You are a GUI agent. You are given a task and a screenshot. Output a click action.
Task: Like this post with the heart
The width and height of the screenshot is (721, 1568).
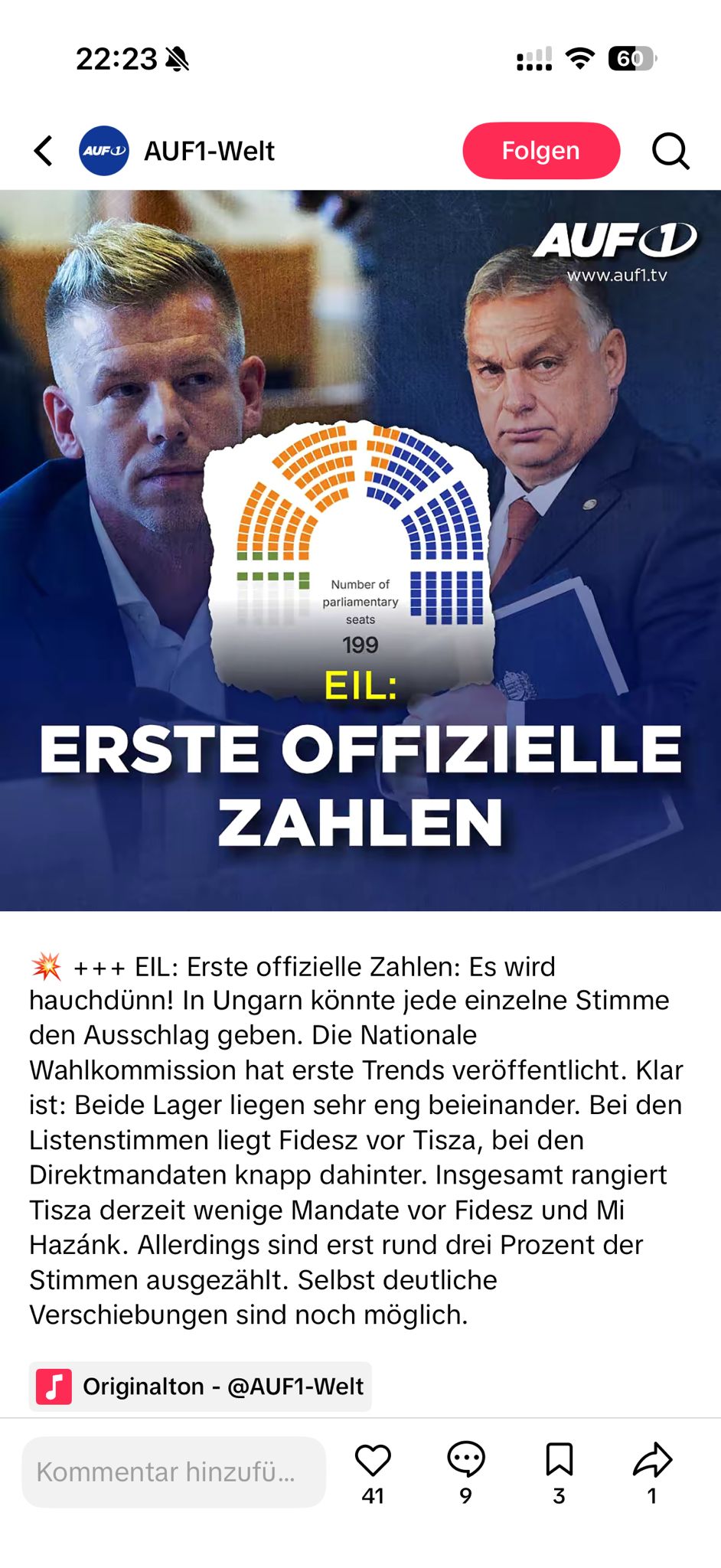(373, 1460)
